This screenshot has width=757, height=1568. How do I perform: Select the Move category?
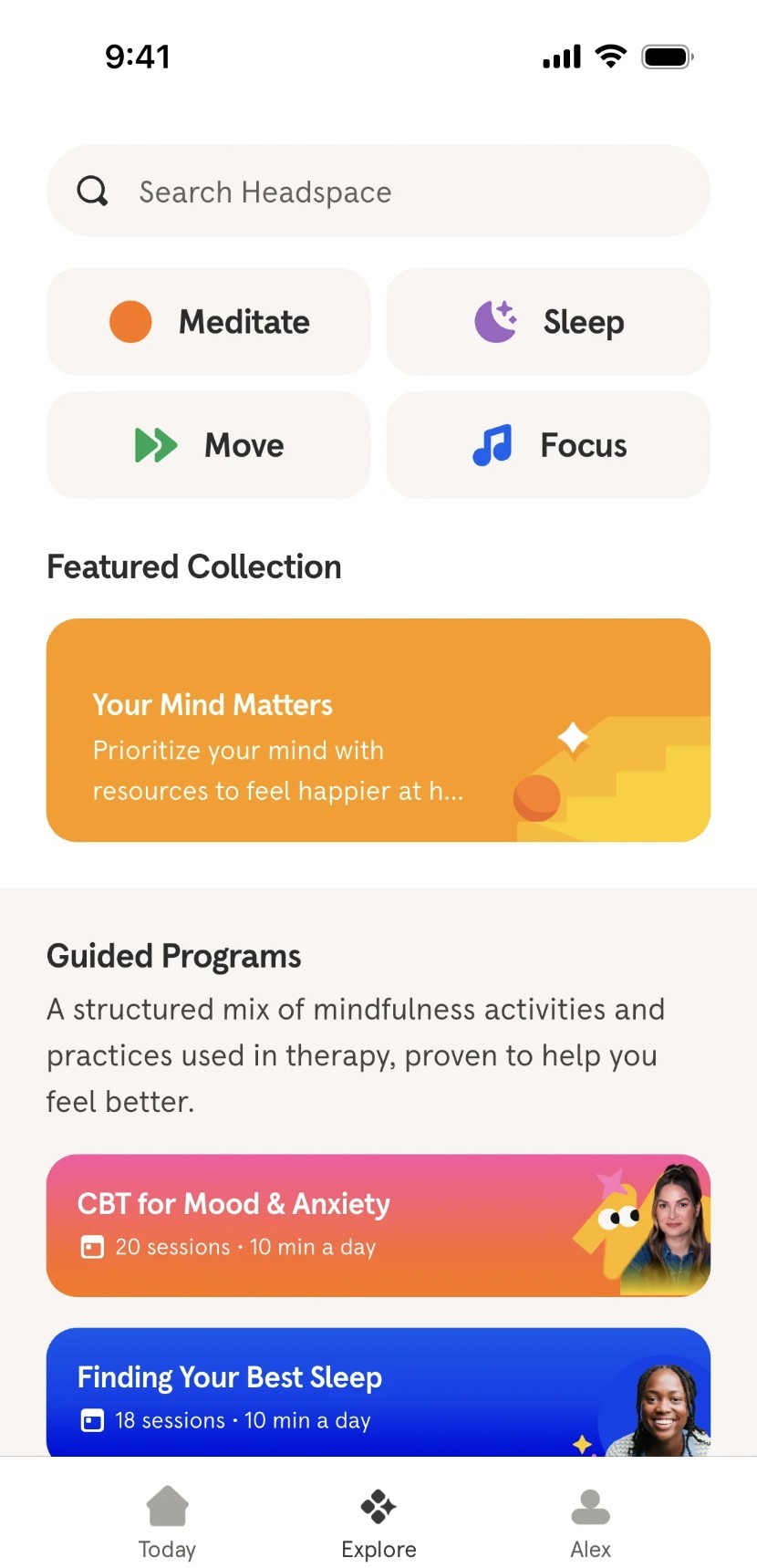pos(209,445)
